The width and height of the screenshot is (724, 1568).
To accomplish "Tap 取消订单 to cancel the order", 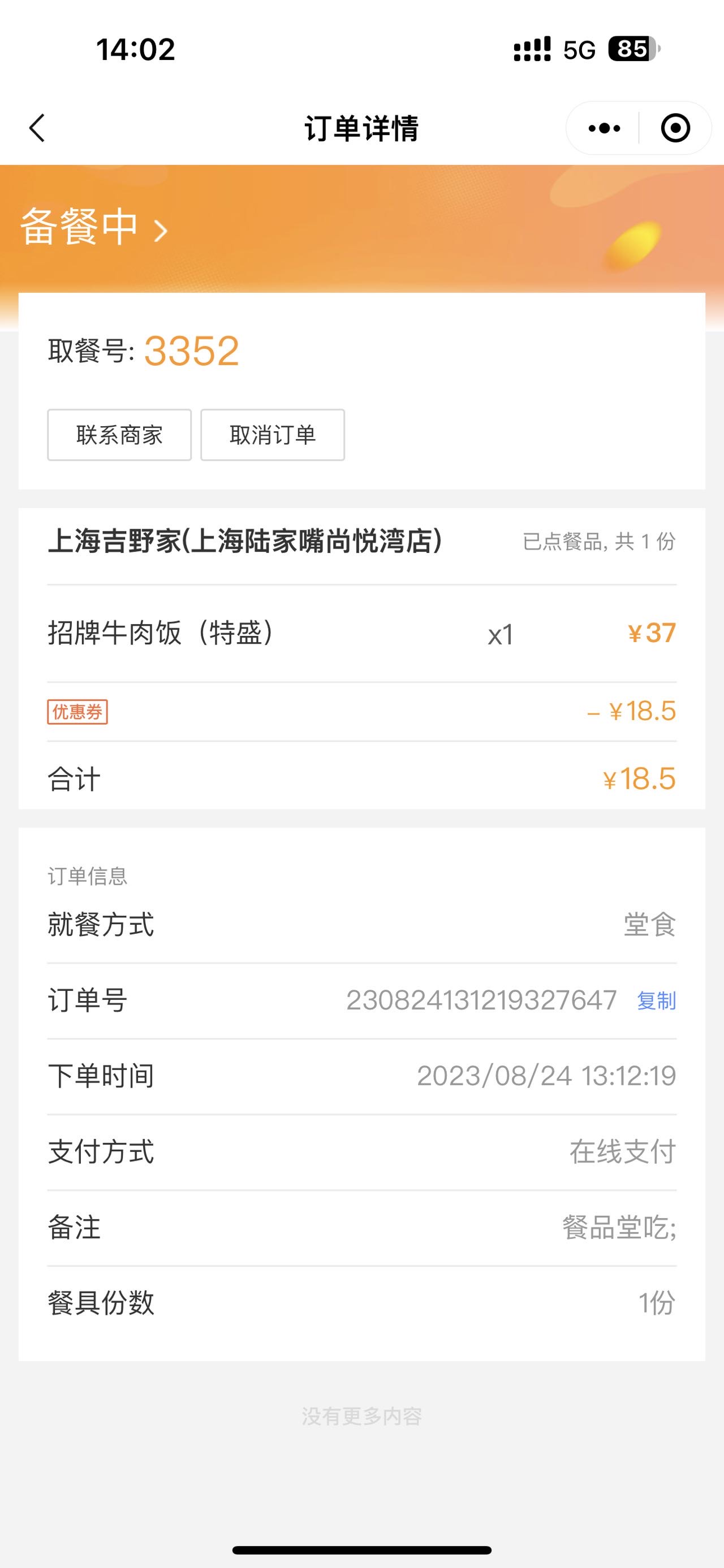I will (x=273, y=435).
